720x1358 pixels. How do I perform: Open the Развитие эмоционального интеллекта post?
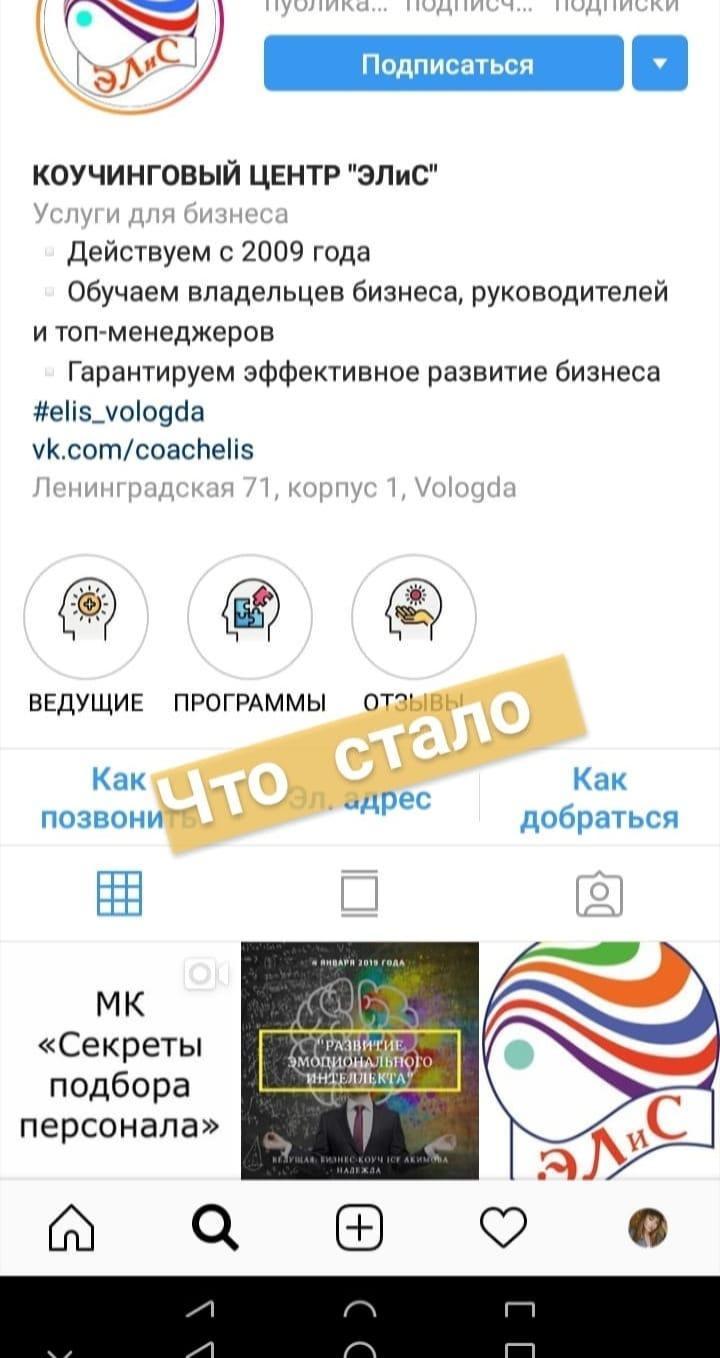coord(360,1060)
